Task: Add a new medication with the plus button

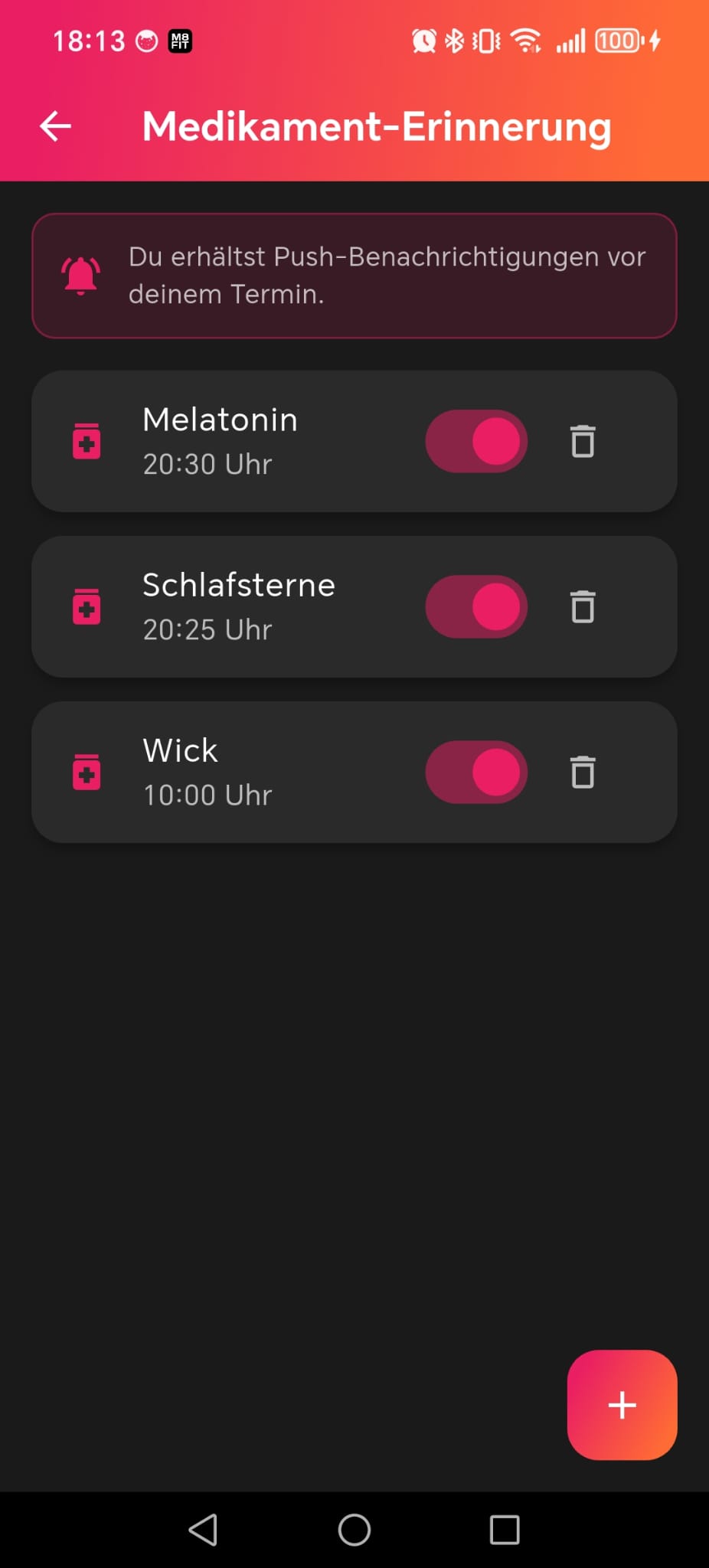Action: pos(621,1405)
